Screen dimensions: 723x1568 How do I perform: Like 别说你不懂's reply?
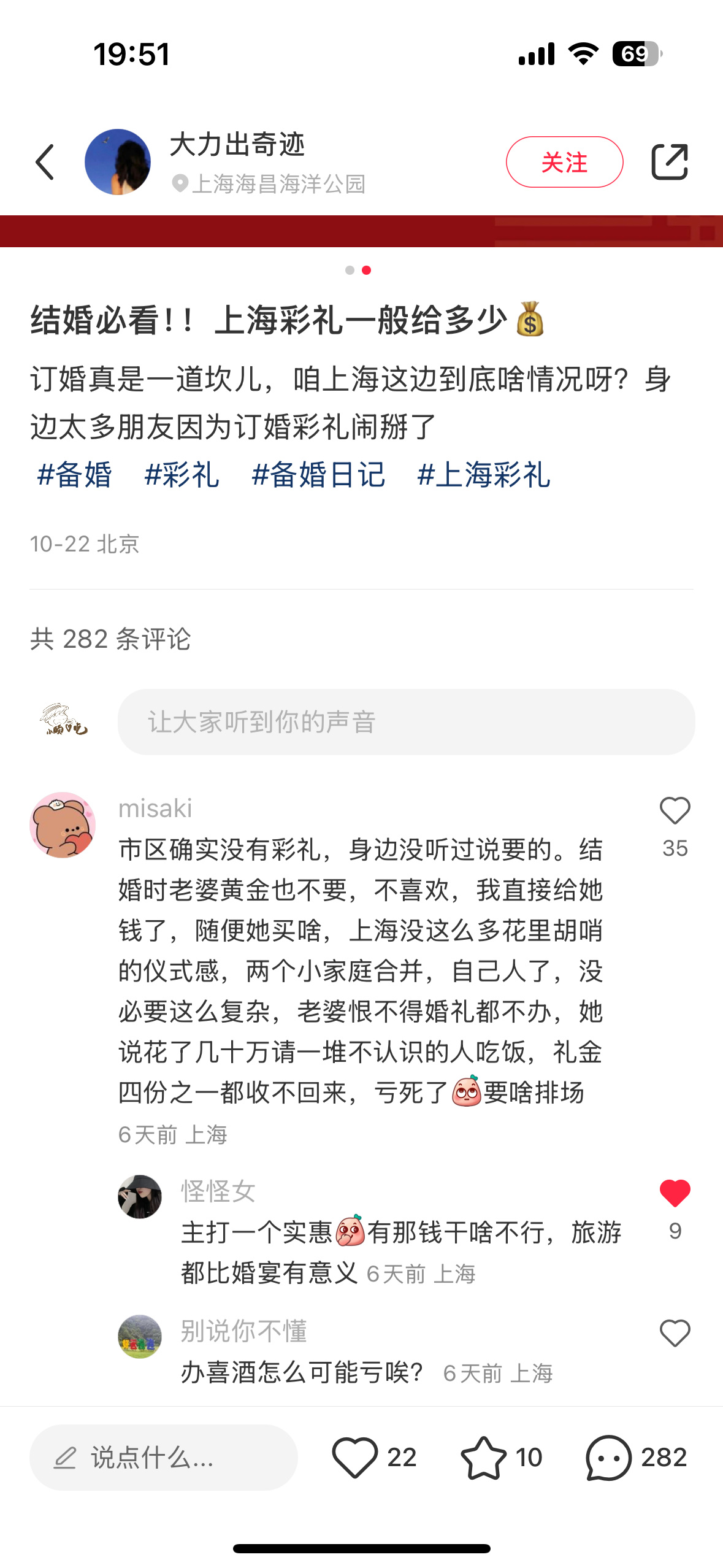click(675, 1333)
